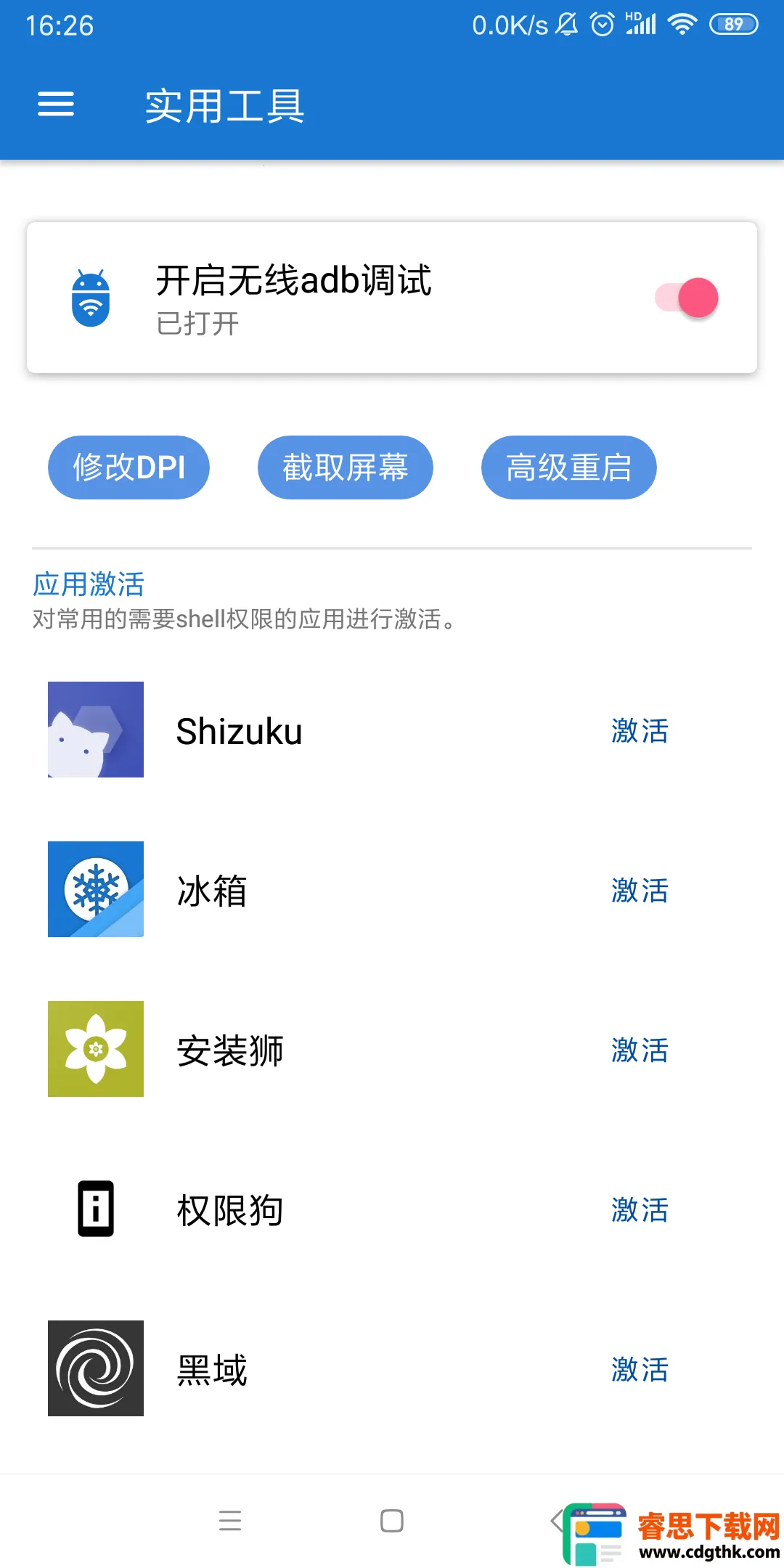784x1568 pixels.
Task: Activate 冰箱 using its 激活 button
Action: tap(640, 891)
